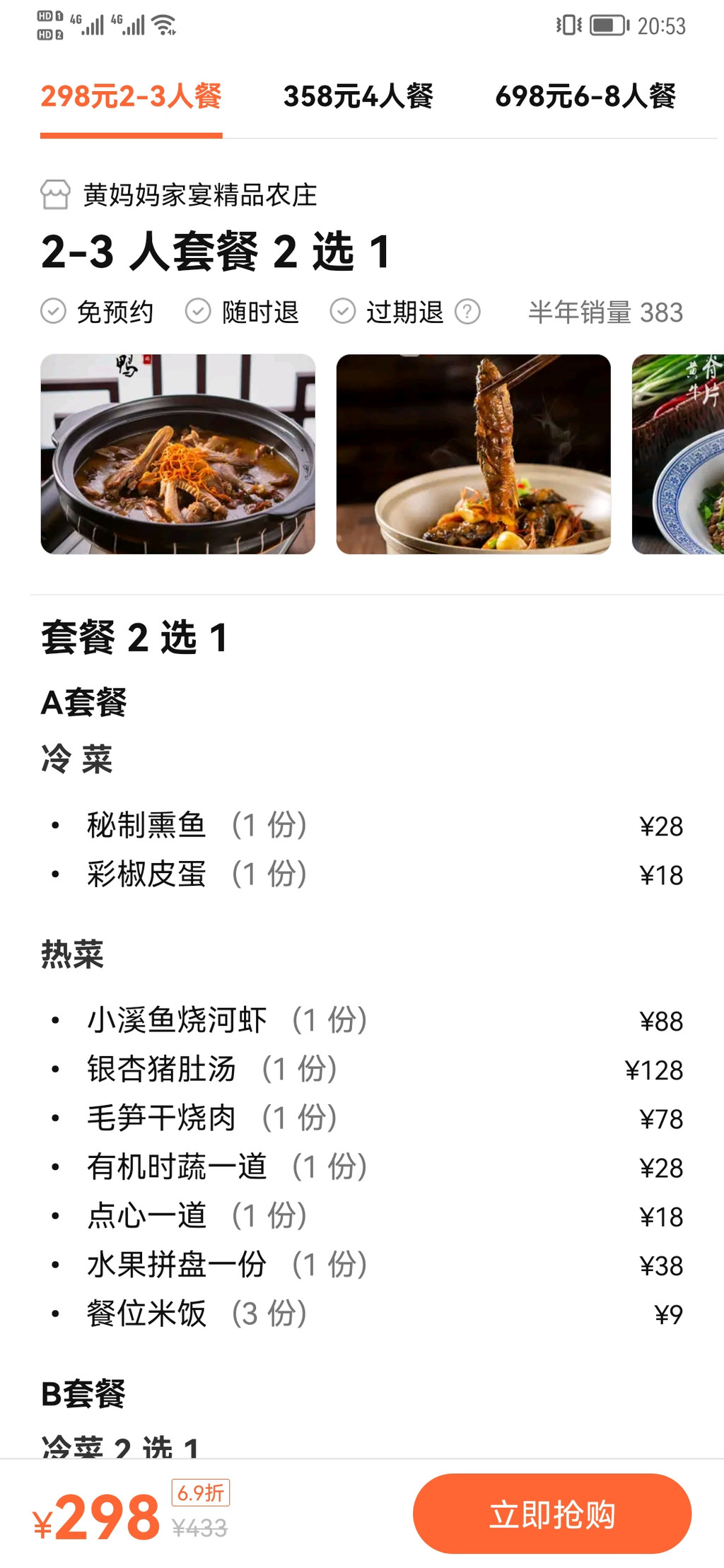This screenshot has height=1568, width=724.
Task: Tap the 过期退 help question mark
Action: [x=467, y=312]
